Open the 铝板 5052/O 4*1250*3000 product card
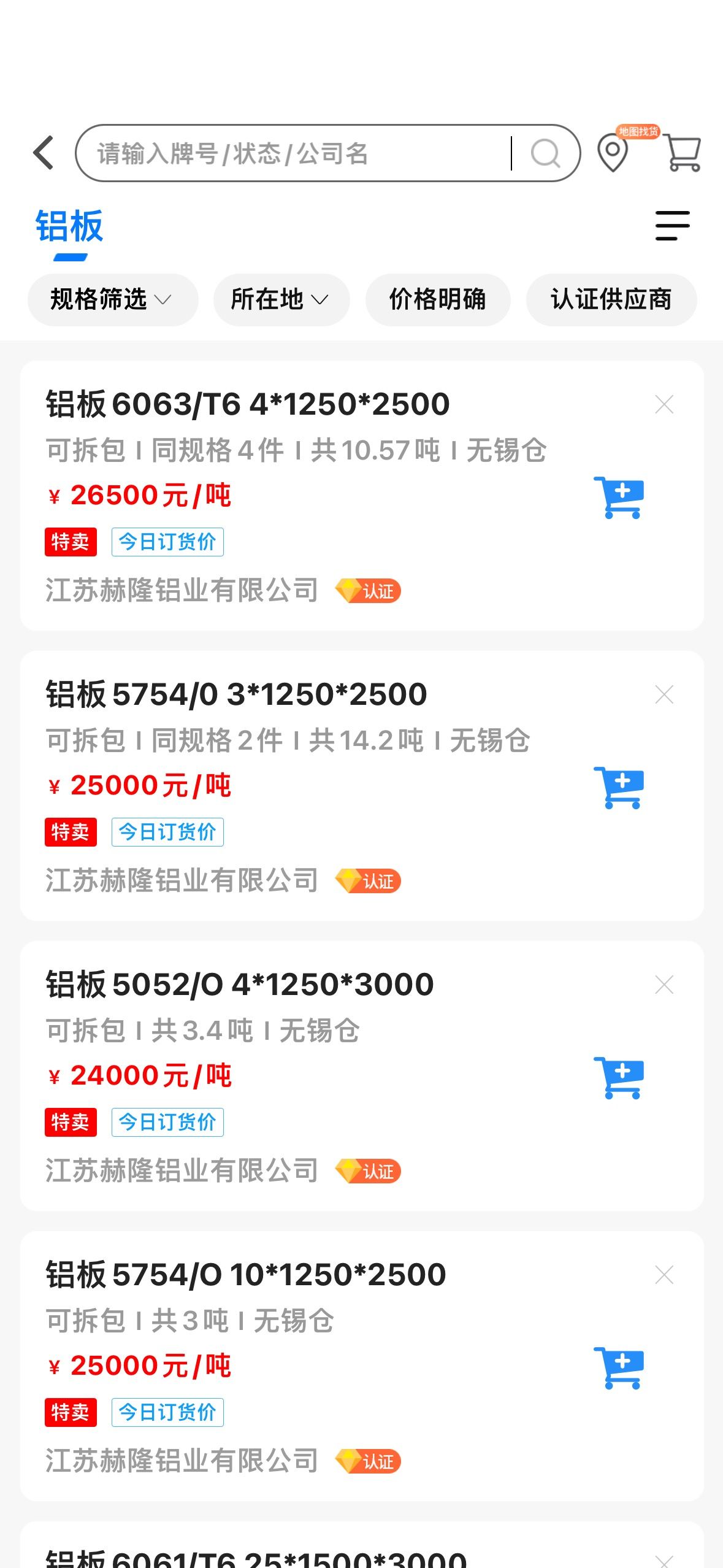 [362, 1076]
